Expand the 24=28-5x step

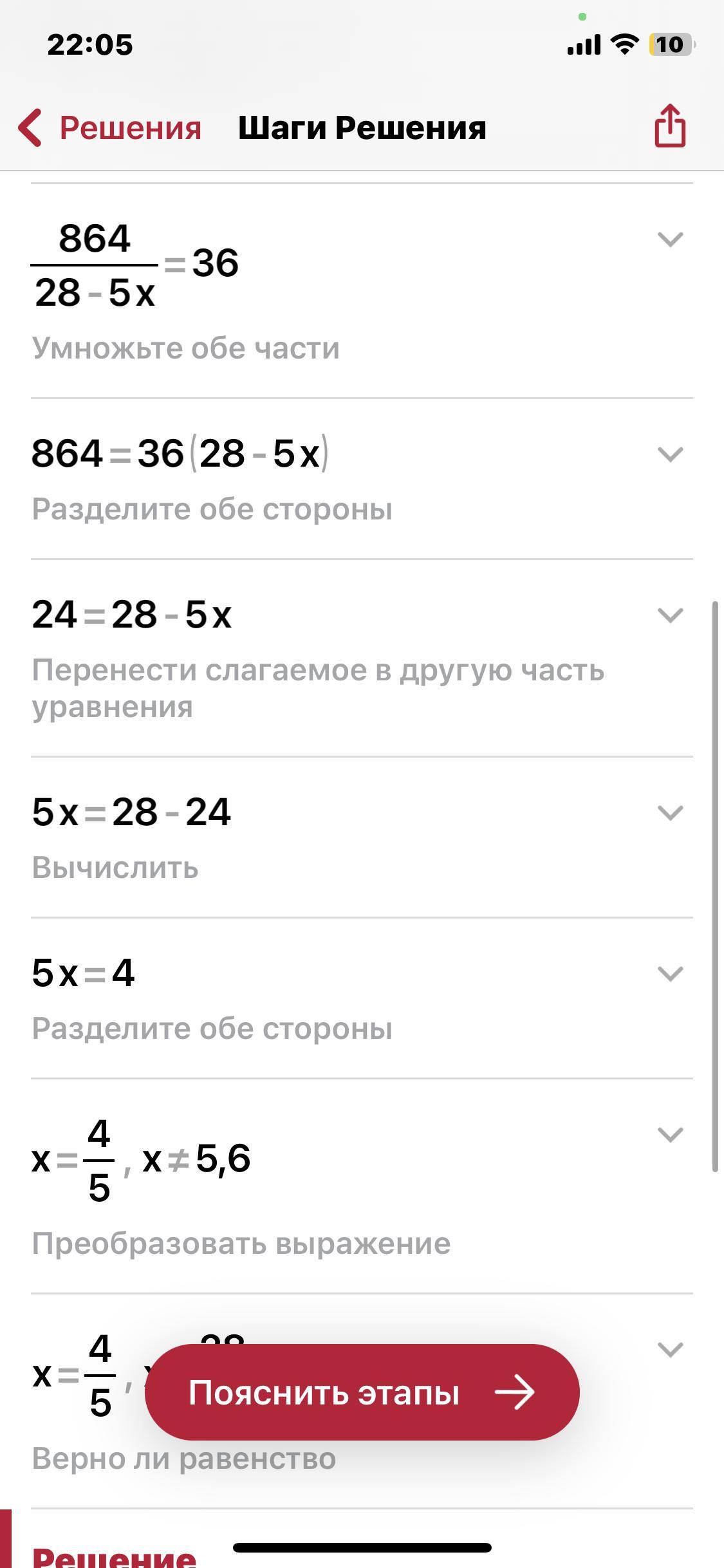(670, 615)
